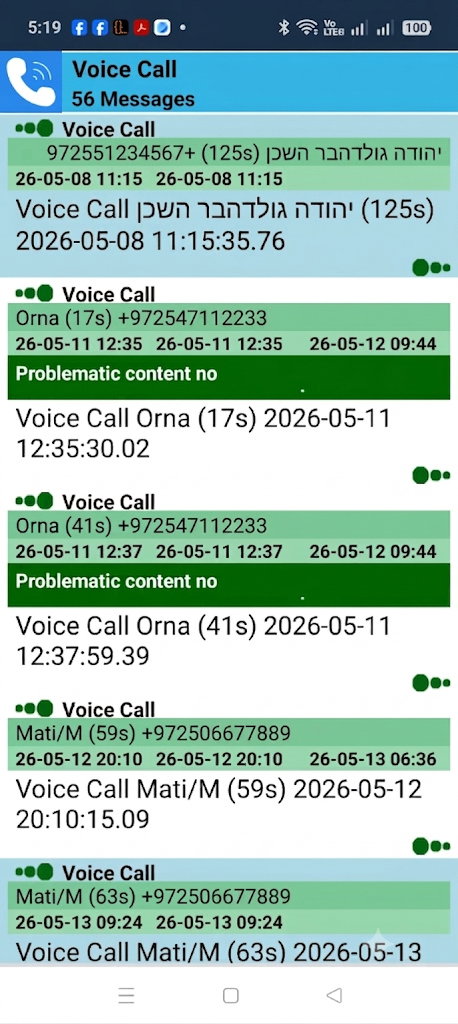Image resolution: width=458 pixels, height=1024 pixels.
Task: Open the 125s call from 26-05-08 11:15
Action: (x=229, y=195)
